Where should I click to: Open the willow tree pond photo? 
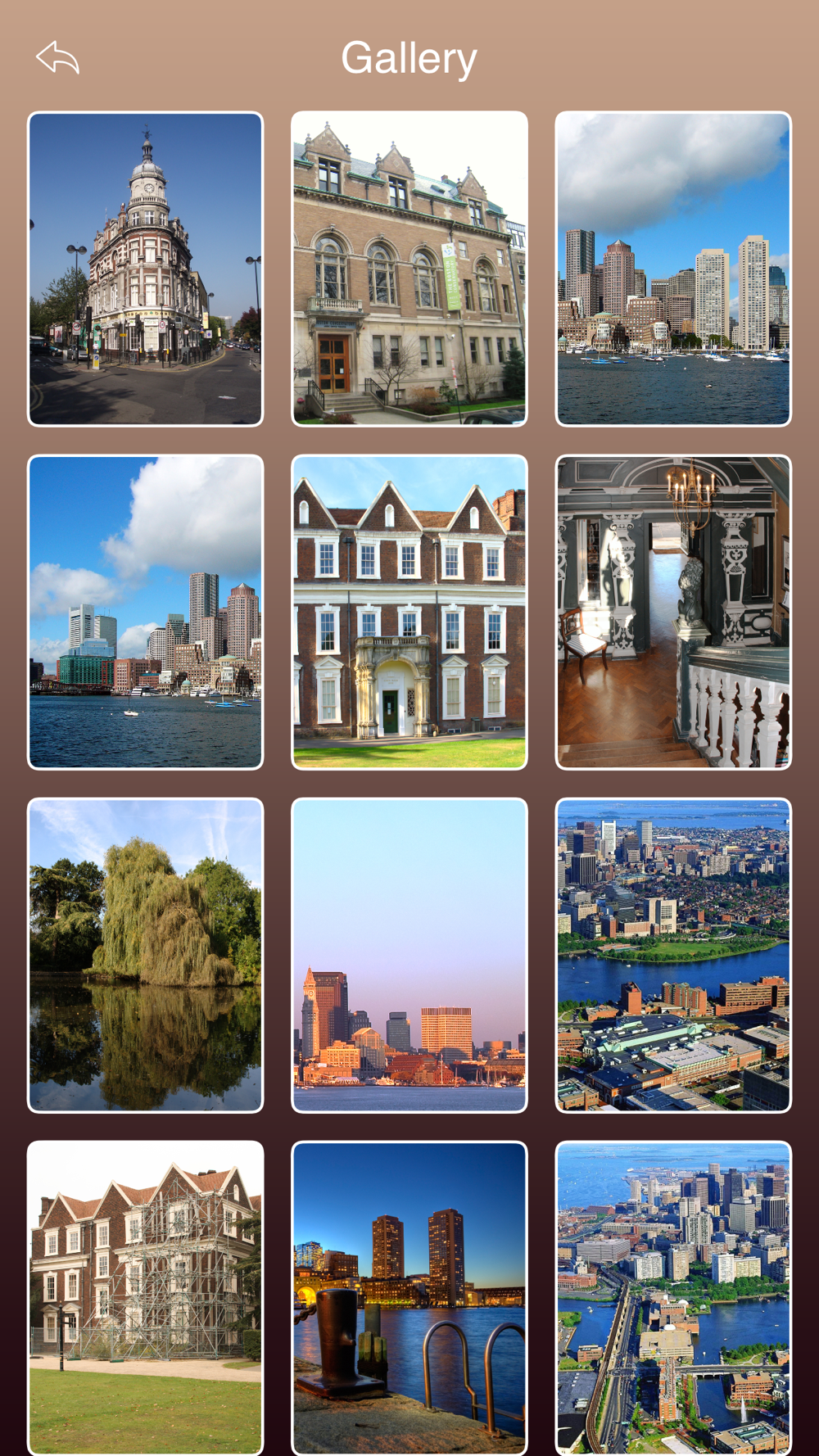pyautogui.click(x=146, y=956)
